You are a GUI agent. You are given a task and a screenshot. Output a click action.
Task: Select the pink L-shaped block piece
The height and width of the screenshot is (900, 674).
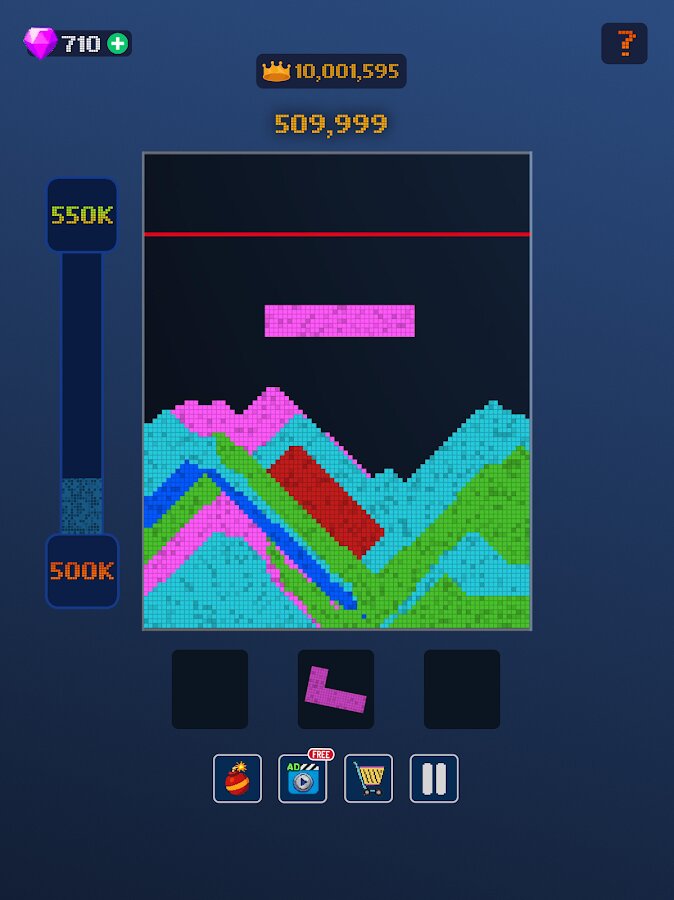[335, 689]
